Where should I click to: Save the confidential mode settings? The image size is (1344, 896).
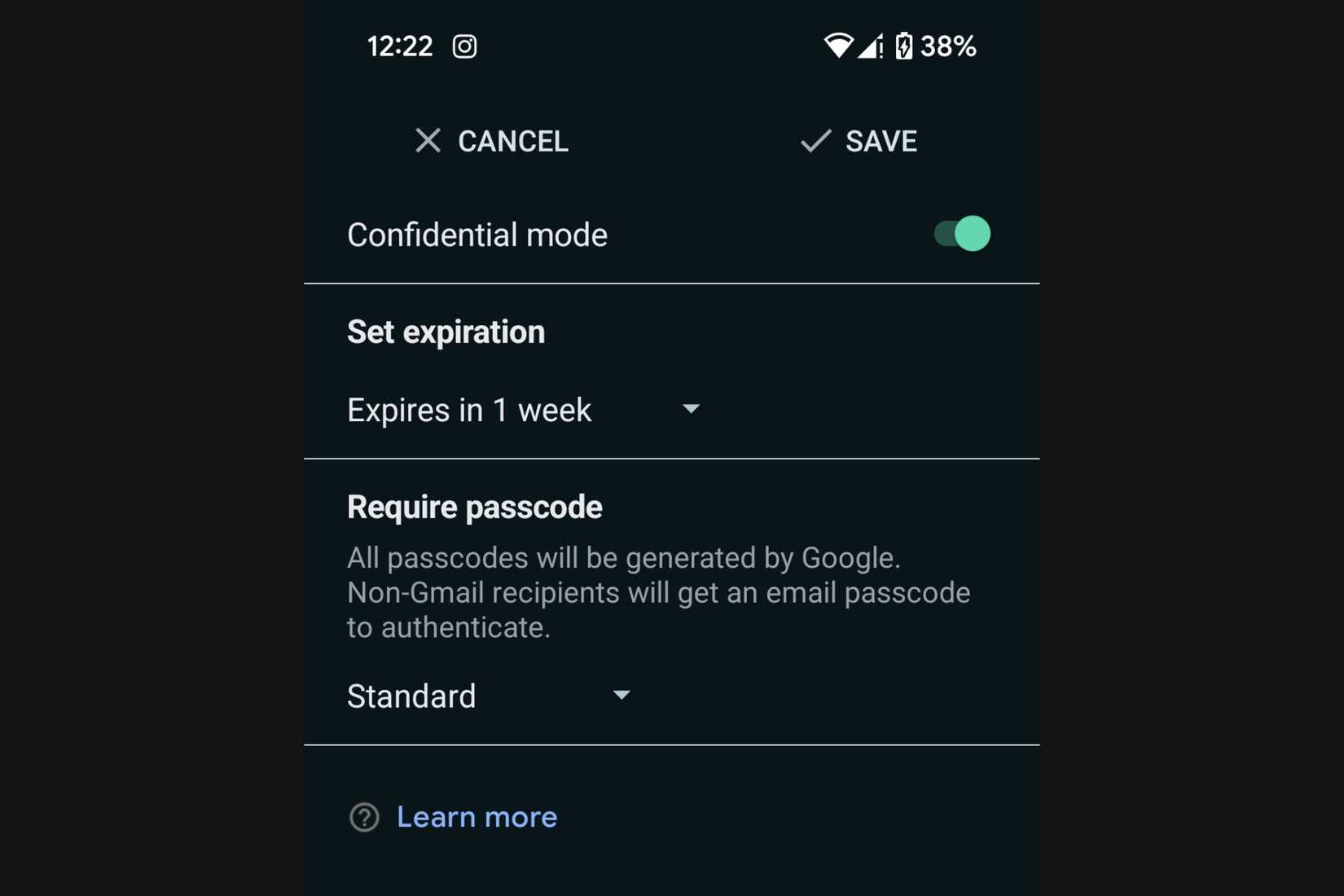tap(859, 141)
